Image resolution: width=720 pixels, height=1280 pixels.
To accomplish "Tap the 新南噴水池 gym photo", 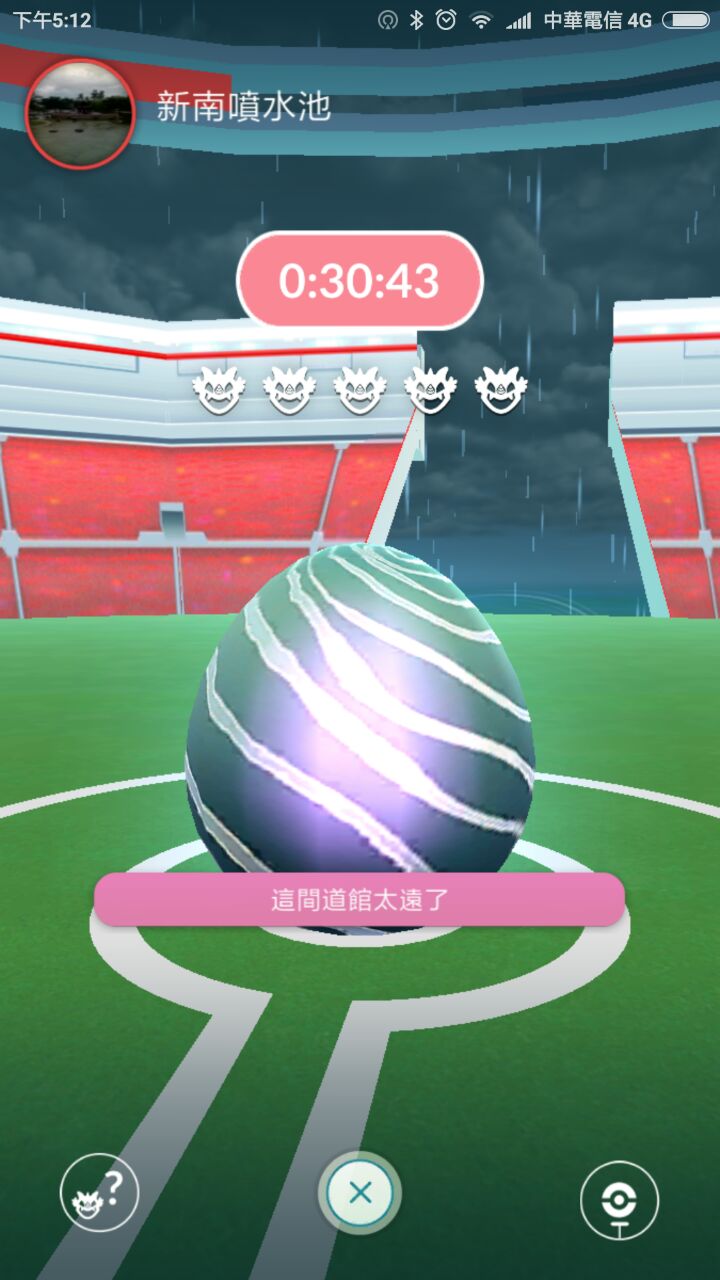I will [x=79, y=113].
